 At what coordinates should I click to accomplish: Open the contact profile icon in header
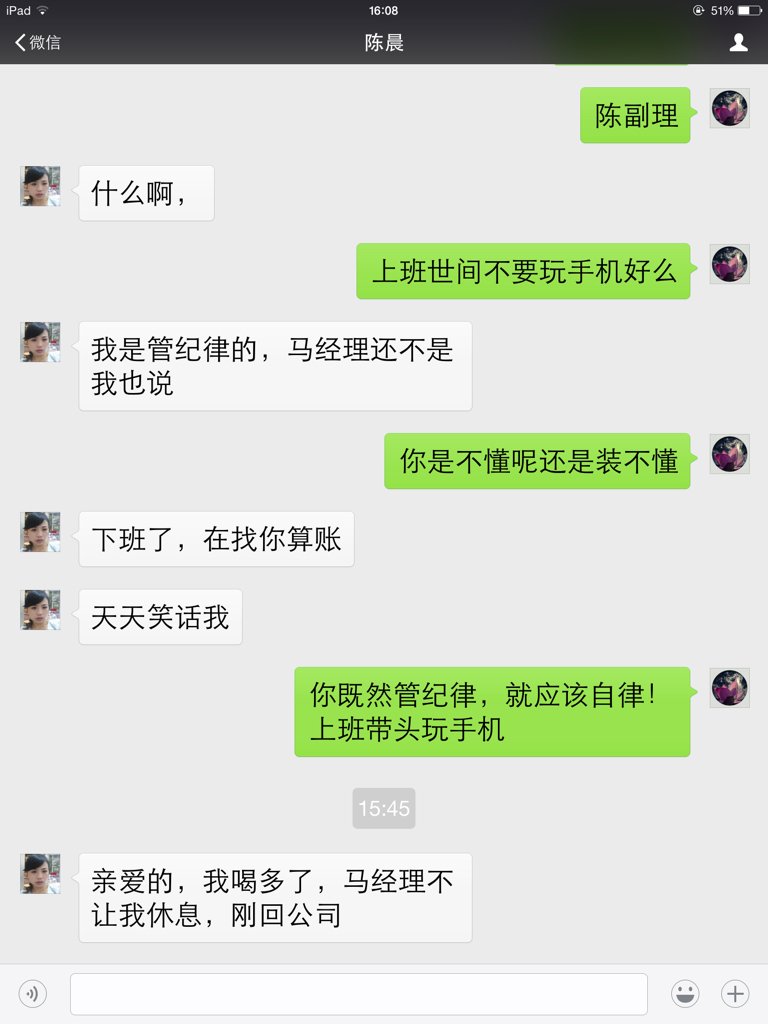[738, 43]
